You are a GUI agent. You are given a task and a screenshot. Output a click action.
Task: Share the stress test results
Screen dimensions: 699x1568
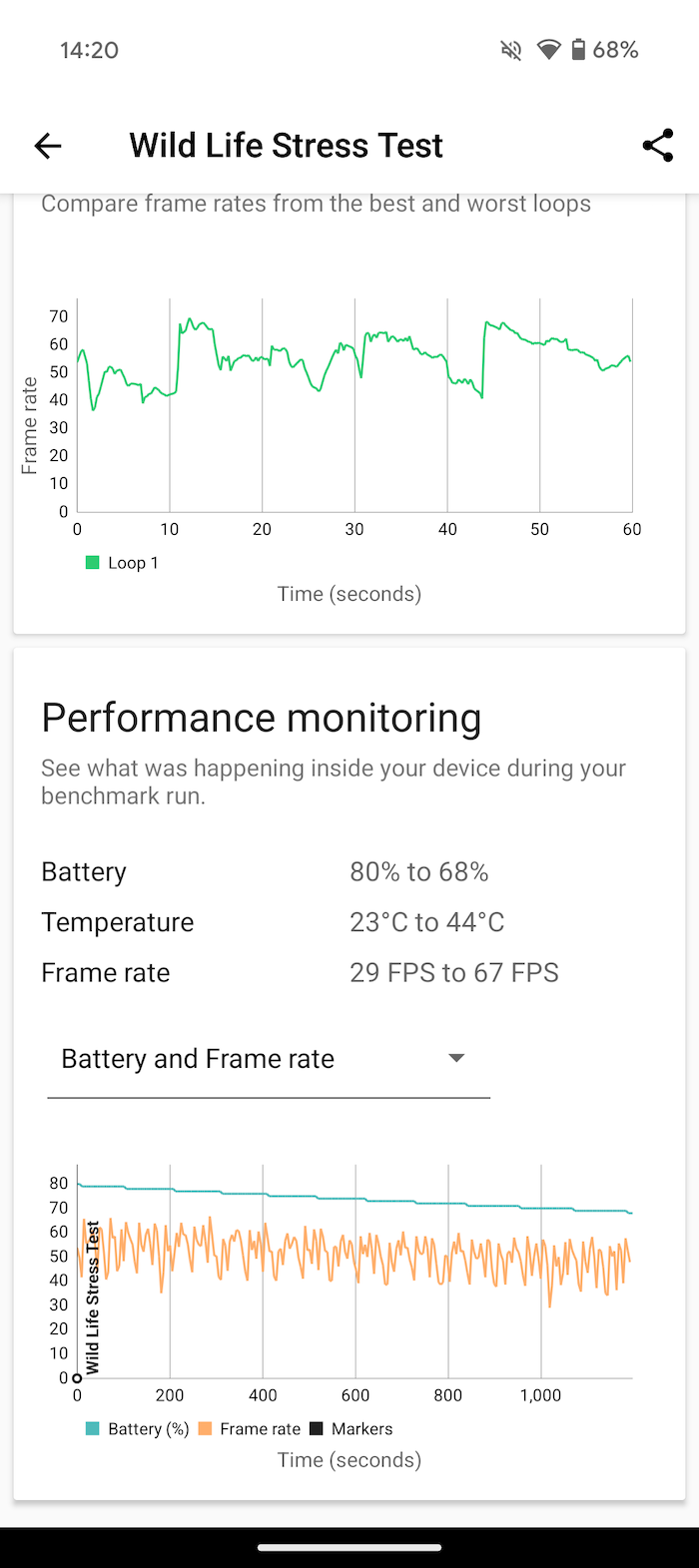[x=657, y=146]
